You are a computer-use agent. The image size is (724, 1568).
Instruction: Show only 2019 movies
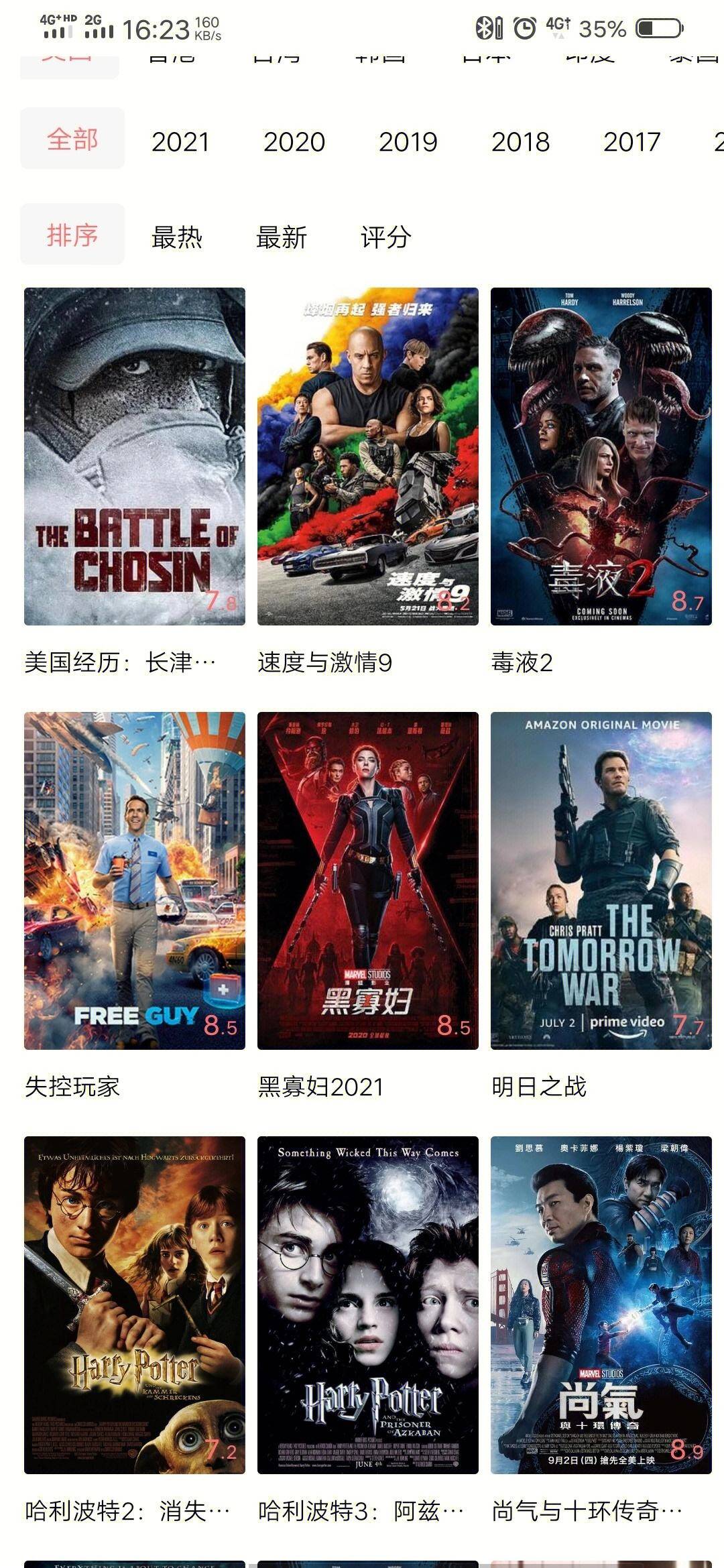pos(408,141)
